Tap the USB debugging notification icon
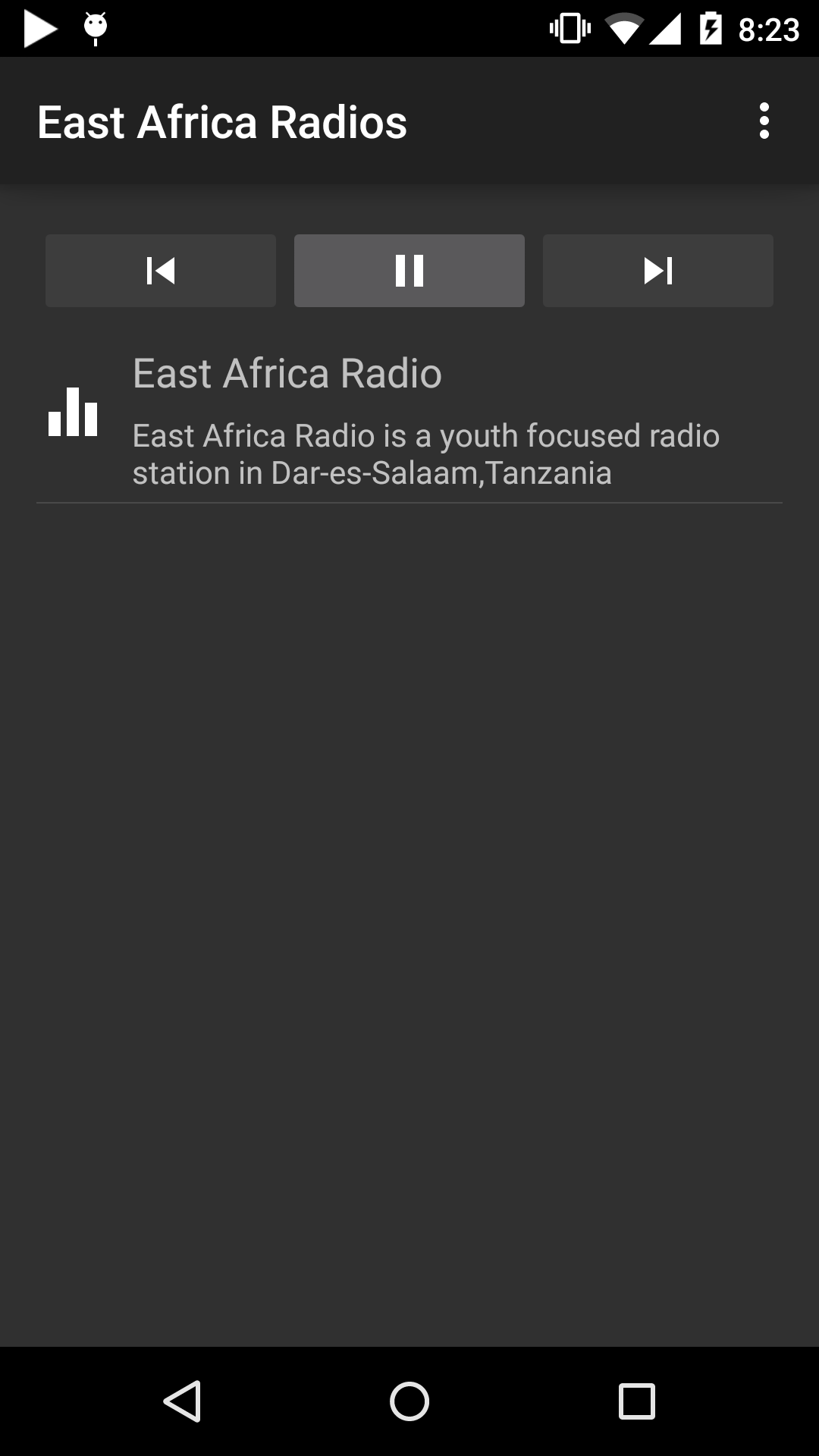 pyautogui.click(x=95, y=28)
